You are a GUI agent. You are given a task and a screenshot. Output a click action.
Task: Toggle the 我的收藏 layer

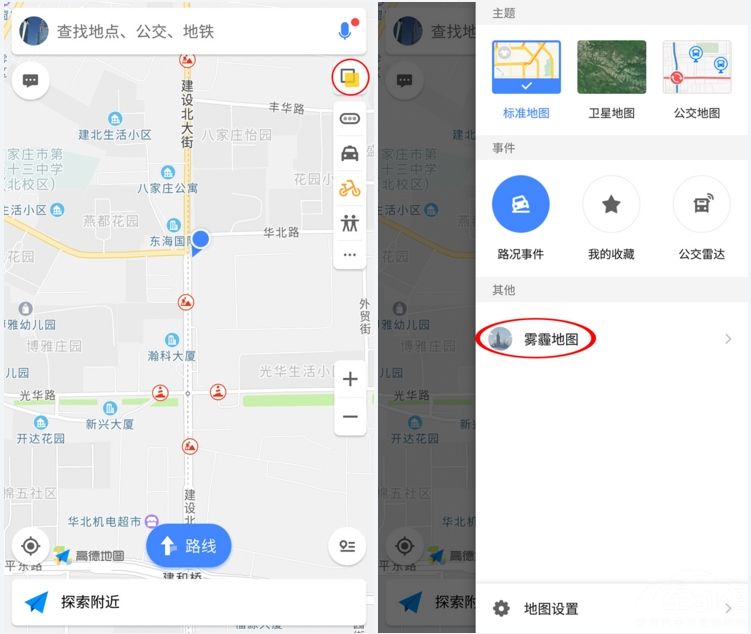coord(611,205)
